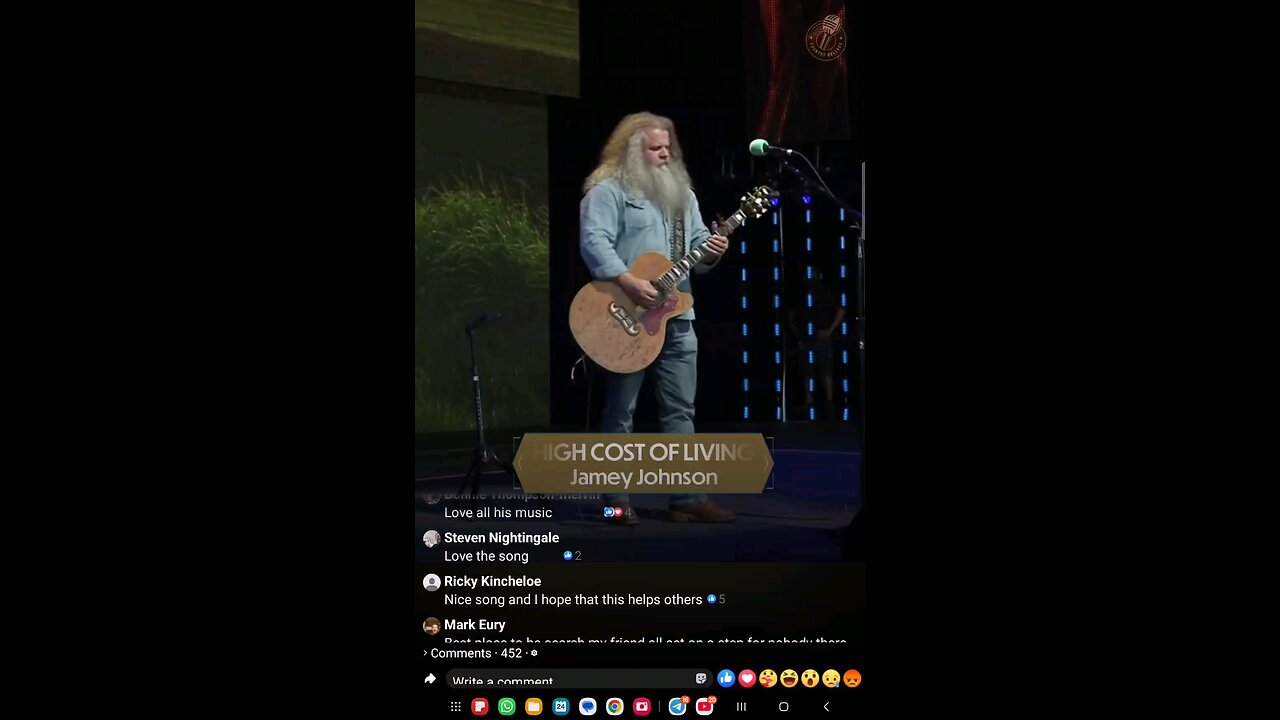Open Chrome from the taskbar
Image resolution: width=1280 pixels, height=720 pixels.
coord(614,707)
